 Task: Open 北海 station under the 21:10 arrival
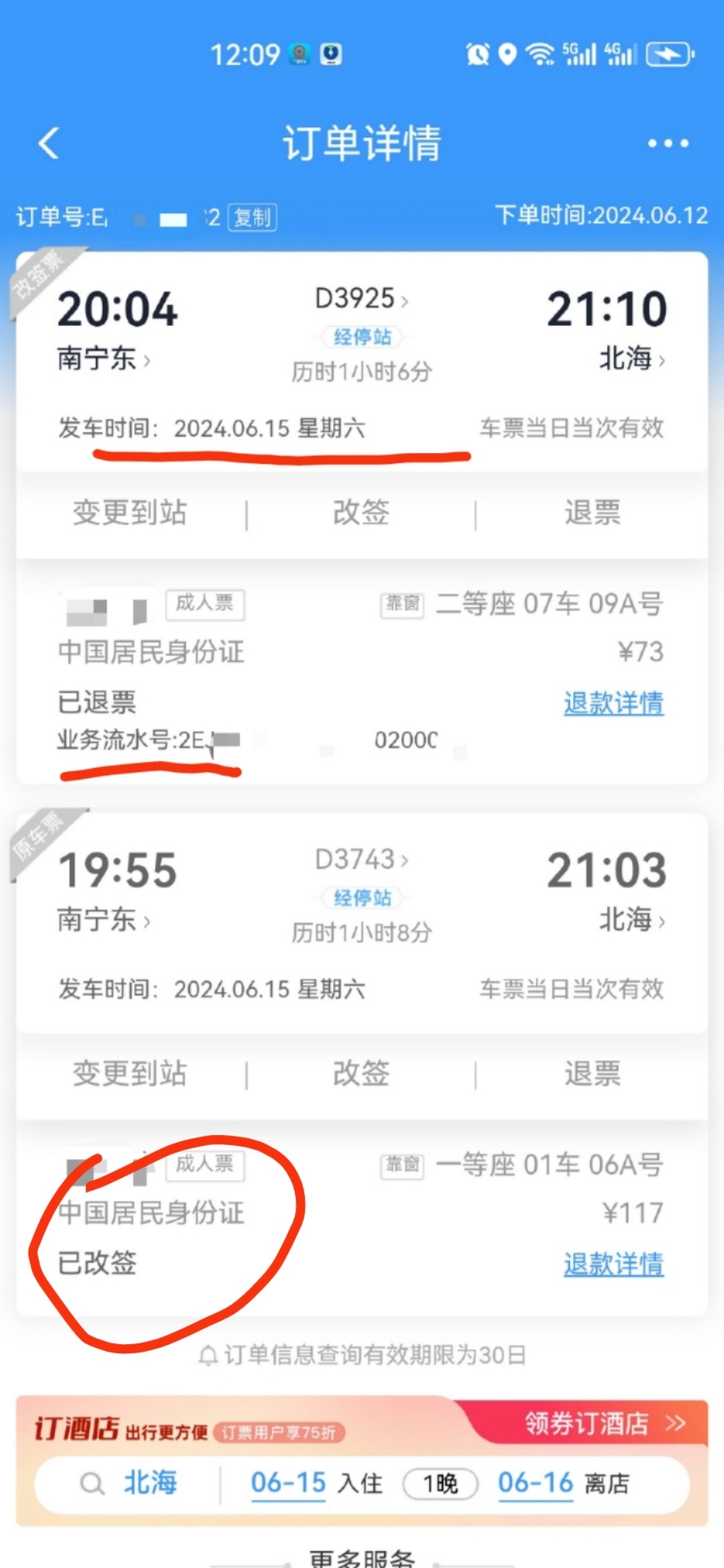point(631,358)
